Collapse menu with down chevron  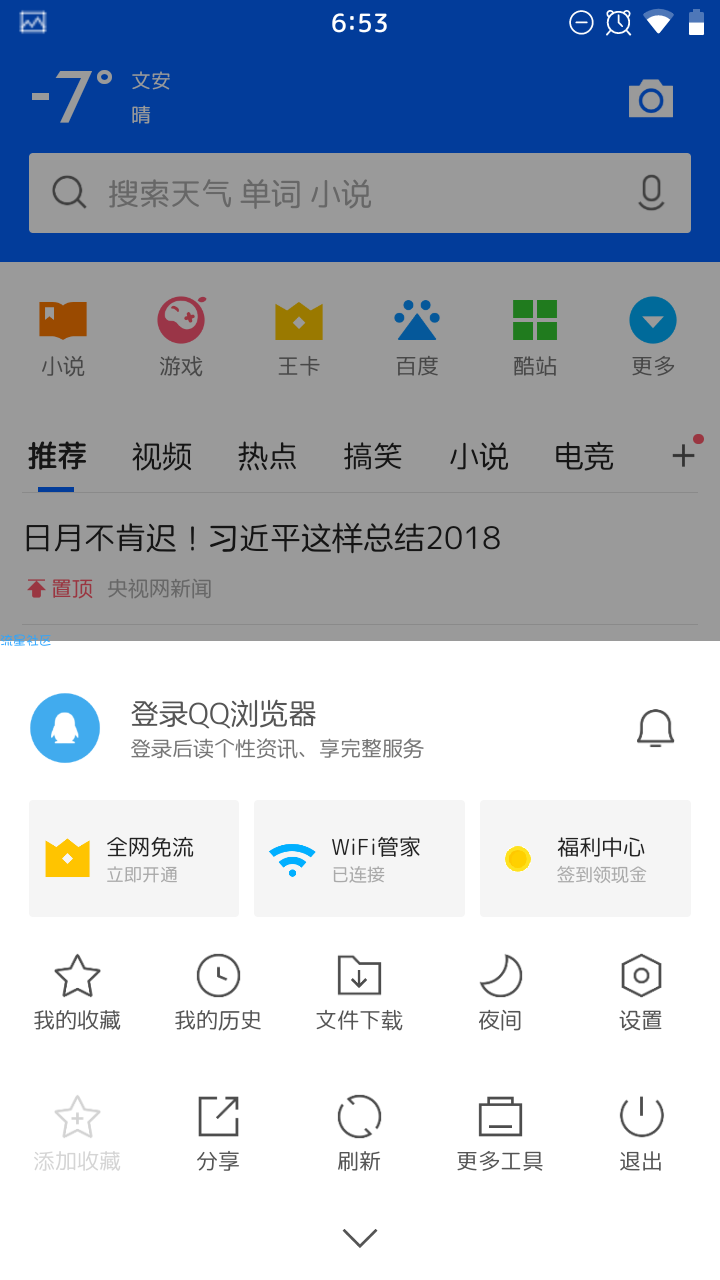click(359, 1238)
